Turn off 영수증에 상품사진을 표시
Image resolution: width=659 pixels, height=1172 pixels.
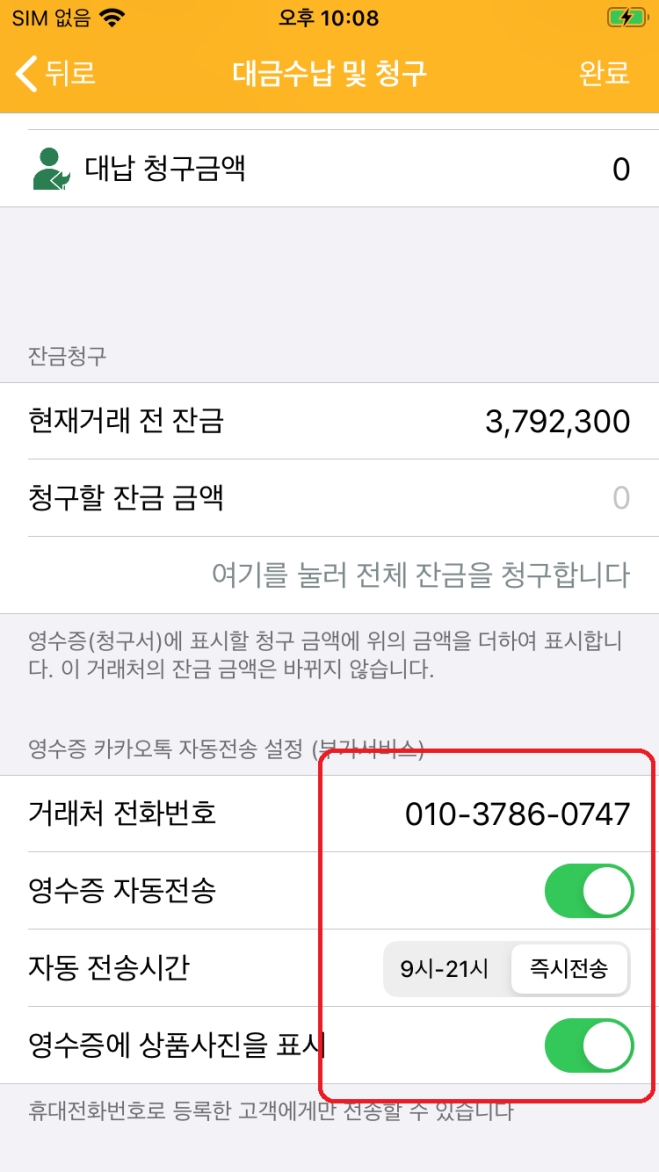tap(588, 1045)
